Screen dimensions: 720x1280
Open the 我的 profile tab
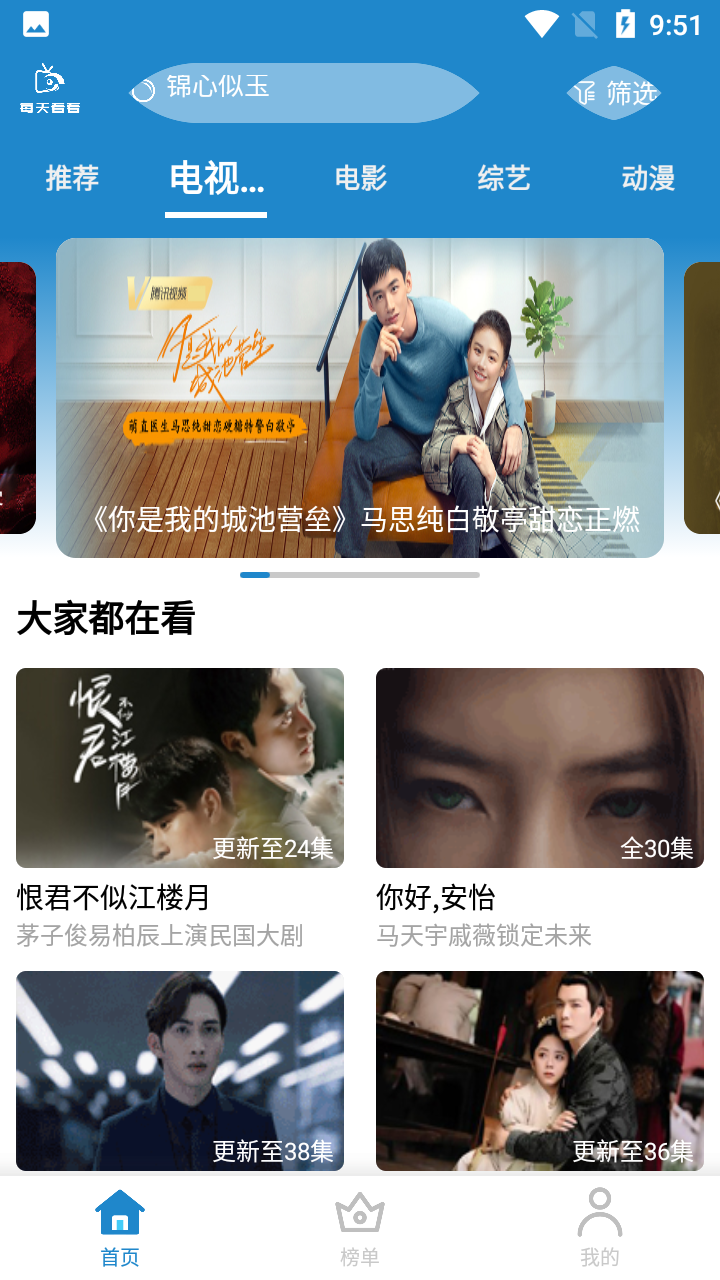tap(600, 1228)
